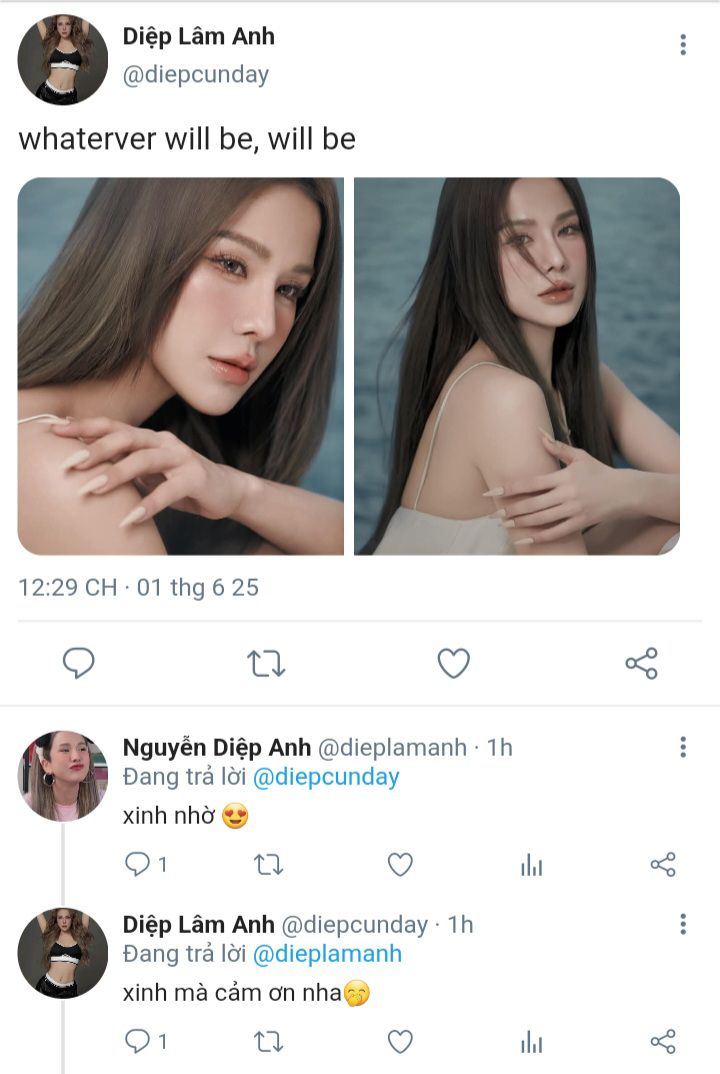Share the "xinh mà cảm ơn nha" reply
Image resolution: width=720 pixels, height=1074 pixels.
coord(663,1042)
